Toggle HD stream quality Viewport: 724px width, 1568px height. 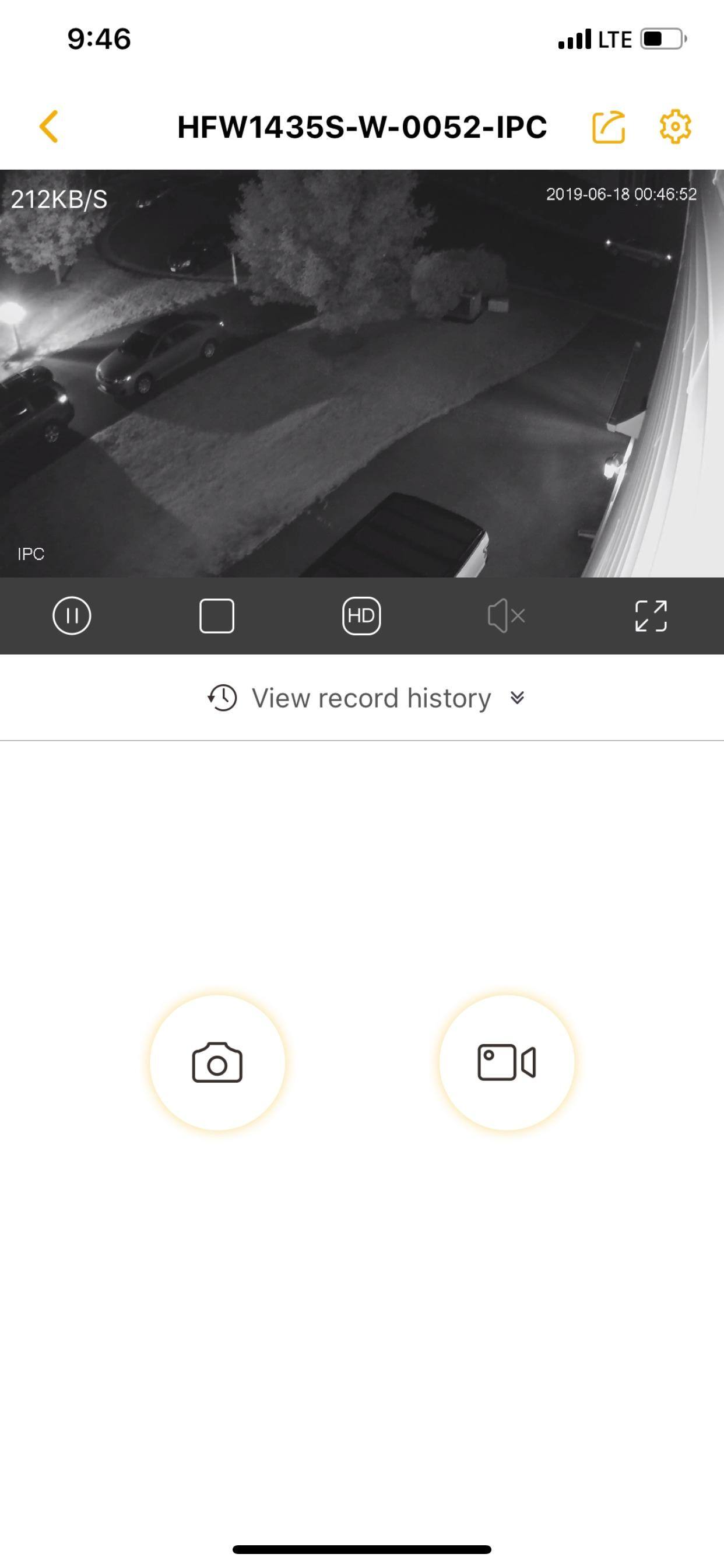tap(361, 615)
